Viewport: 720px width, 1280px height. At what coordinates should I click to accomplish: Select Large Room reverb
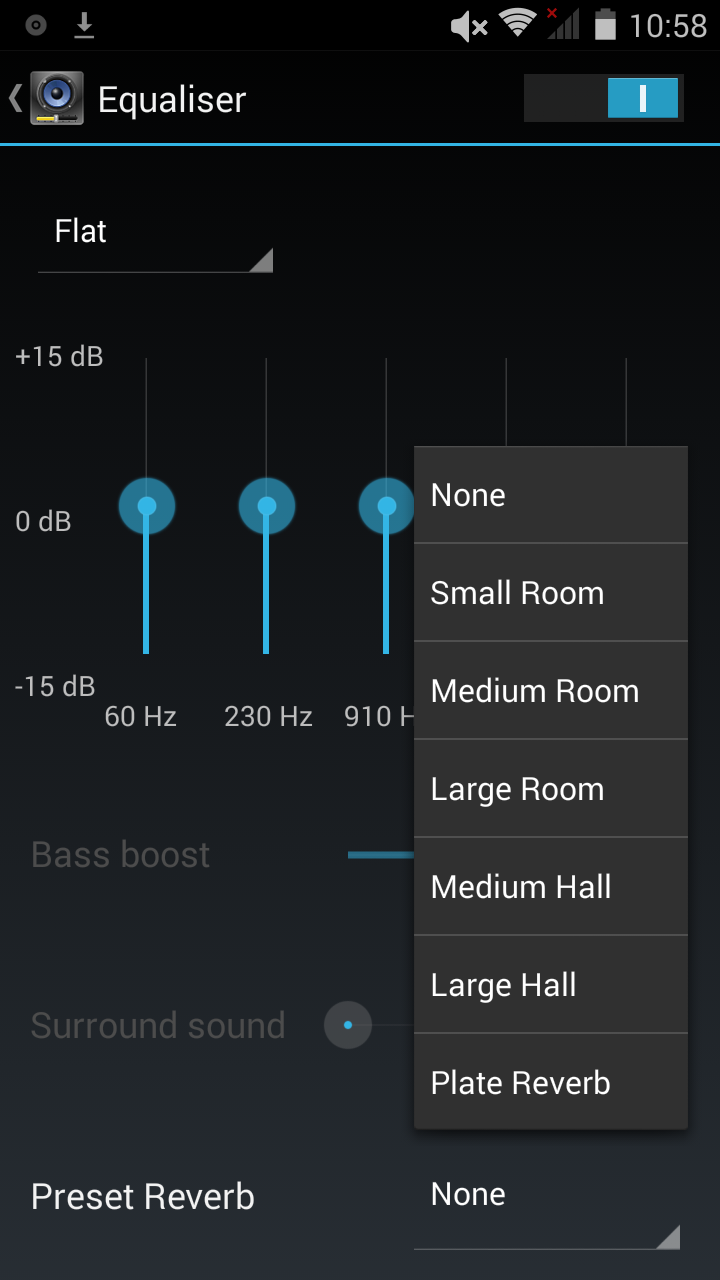pos(550,789)
